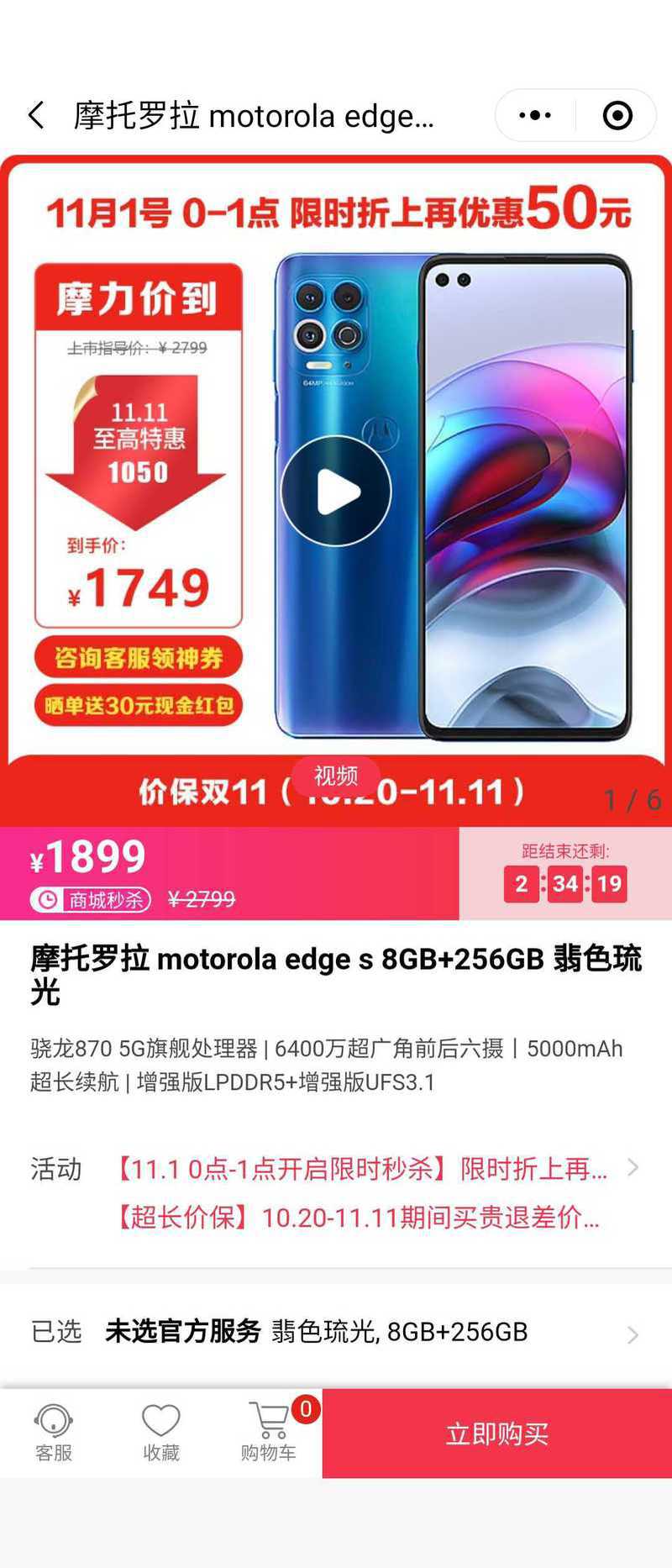
Task: Add the product to 收藏 favorites
Action: coord(160,1434)
